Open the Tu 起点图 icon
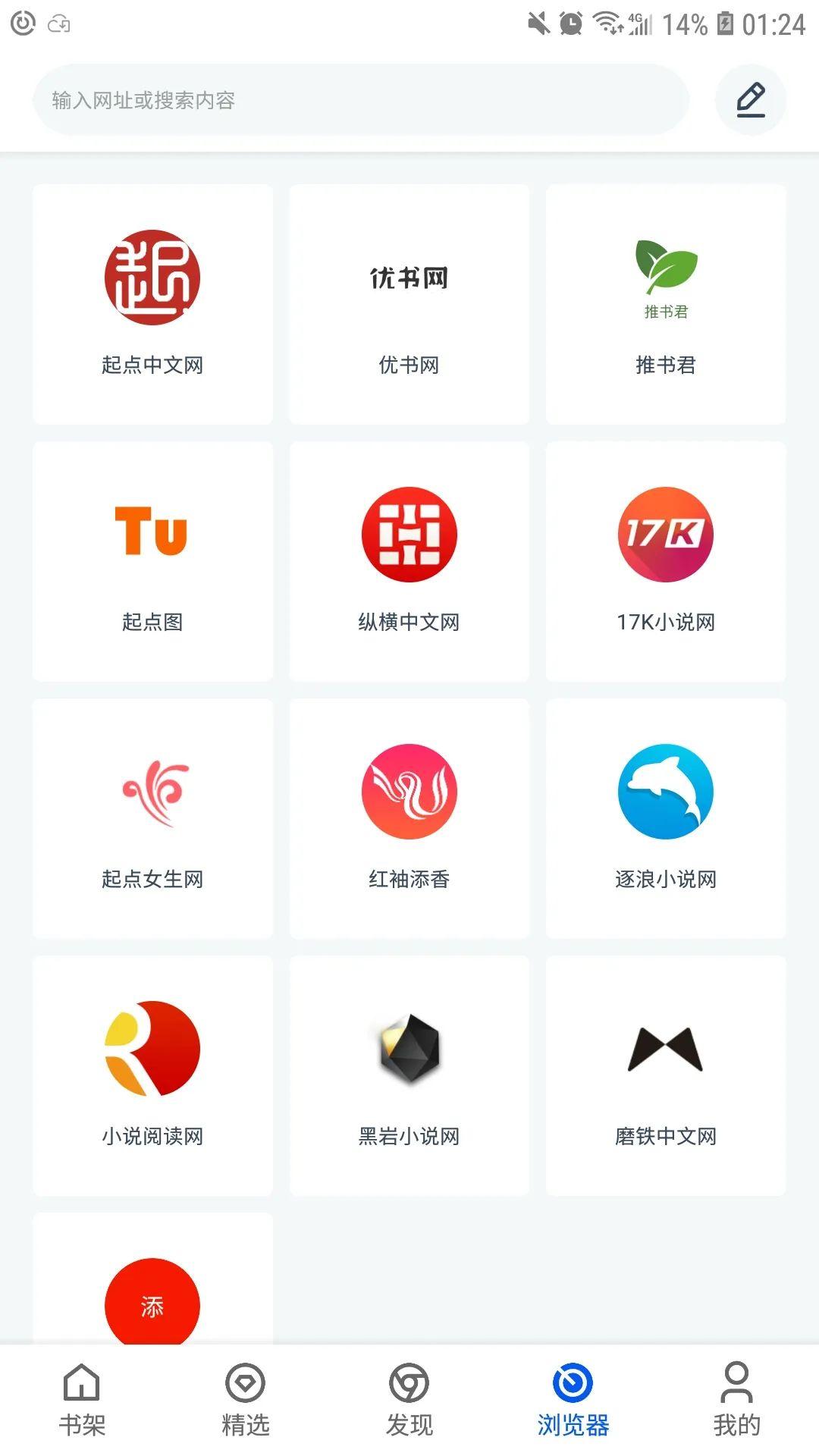819x1456 pixels. point(152,535)
